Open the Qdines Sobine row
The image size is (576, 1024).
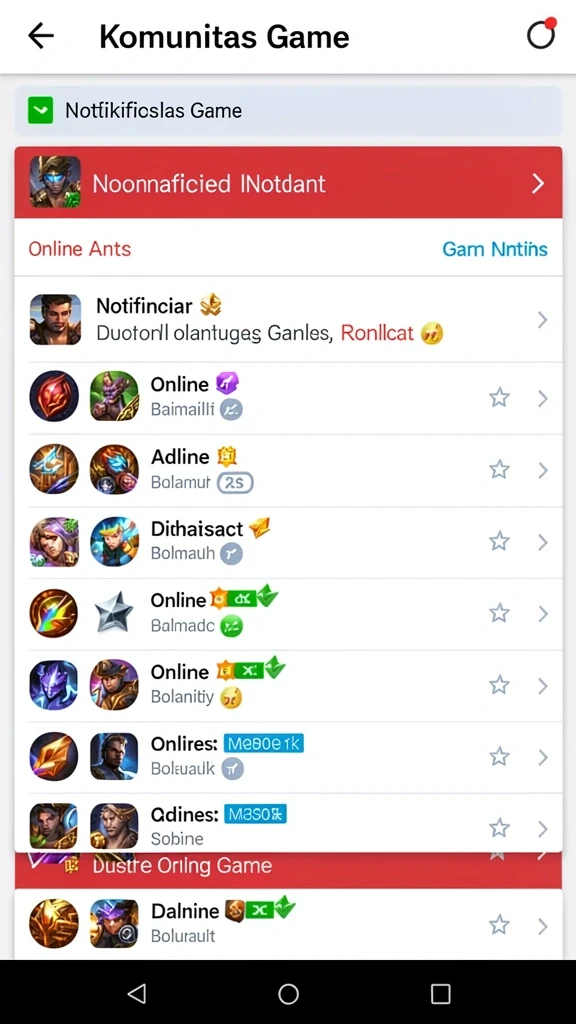click(288, 823)
